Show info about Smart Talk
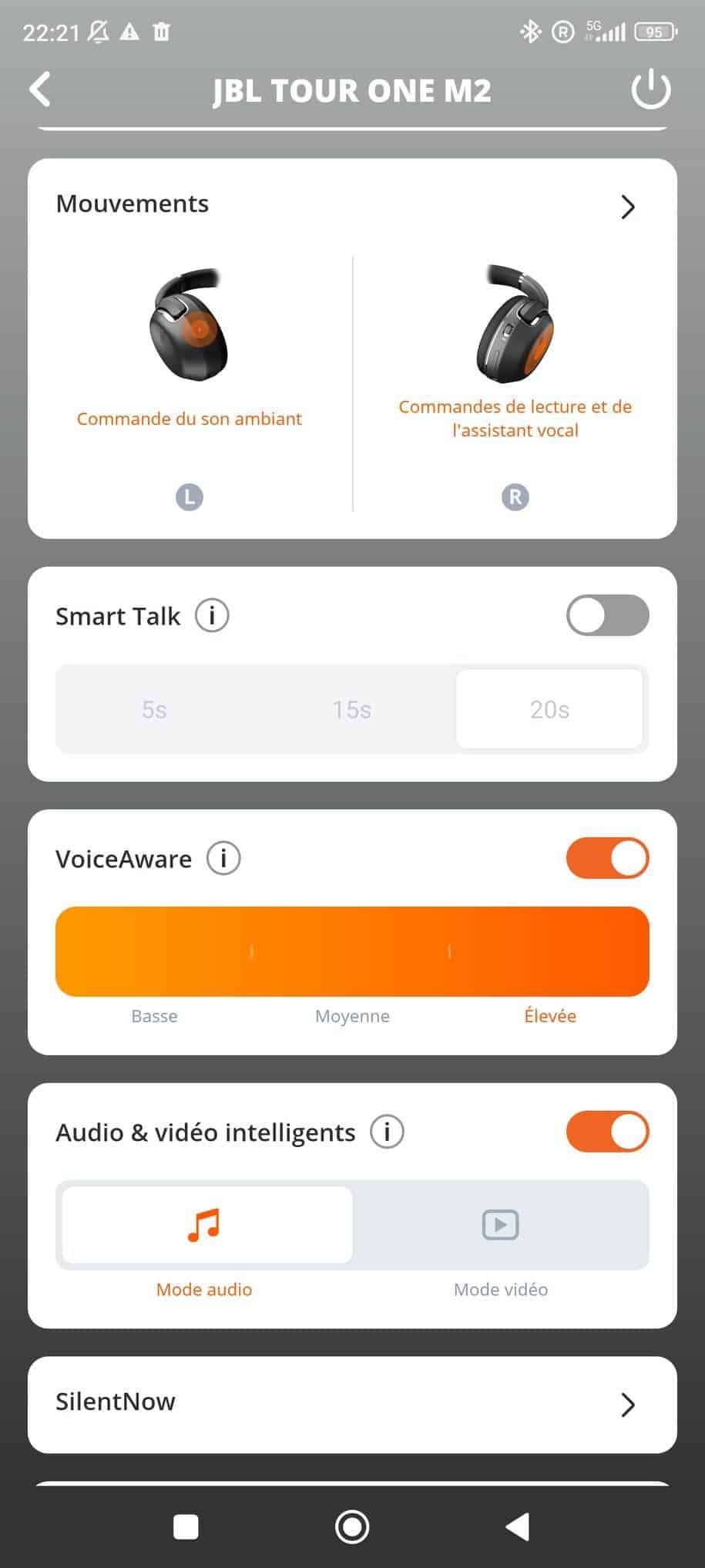The image size is (705, 1568). [x=212, y=616]
